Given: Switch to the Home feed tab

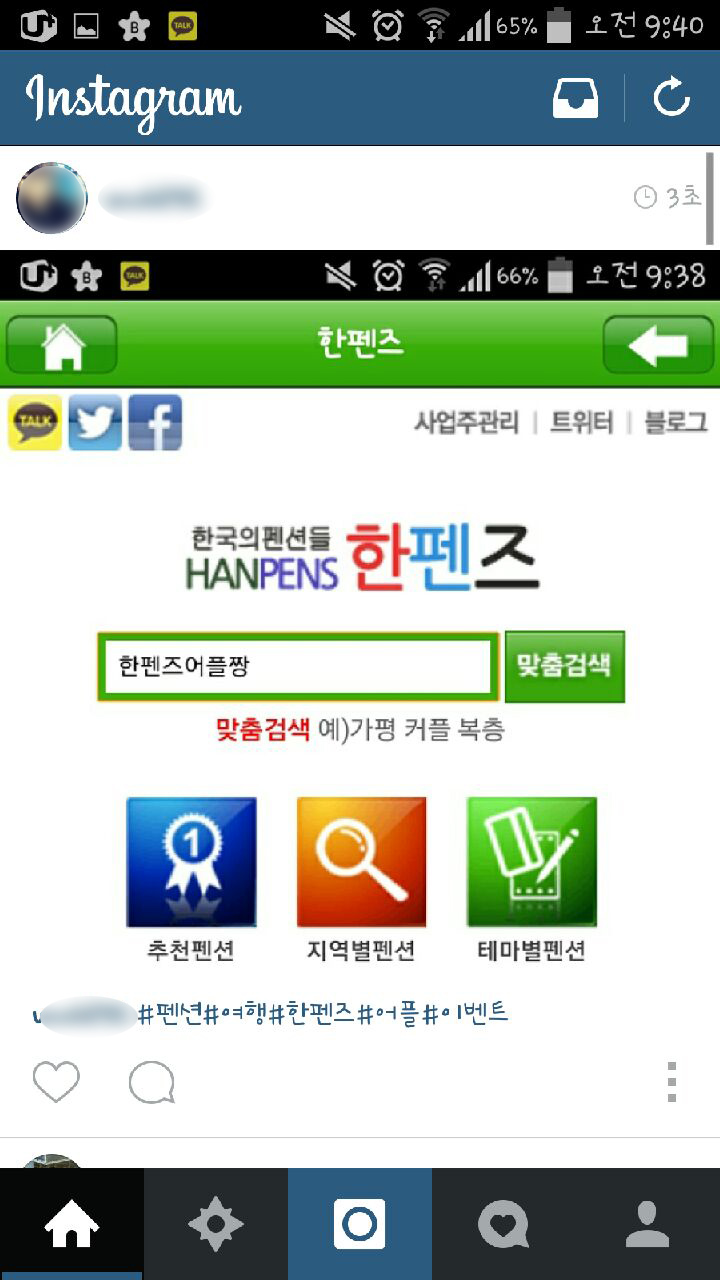Looking at the screenshot, I should coord(72,1223).
